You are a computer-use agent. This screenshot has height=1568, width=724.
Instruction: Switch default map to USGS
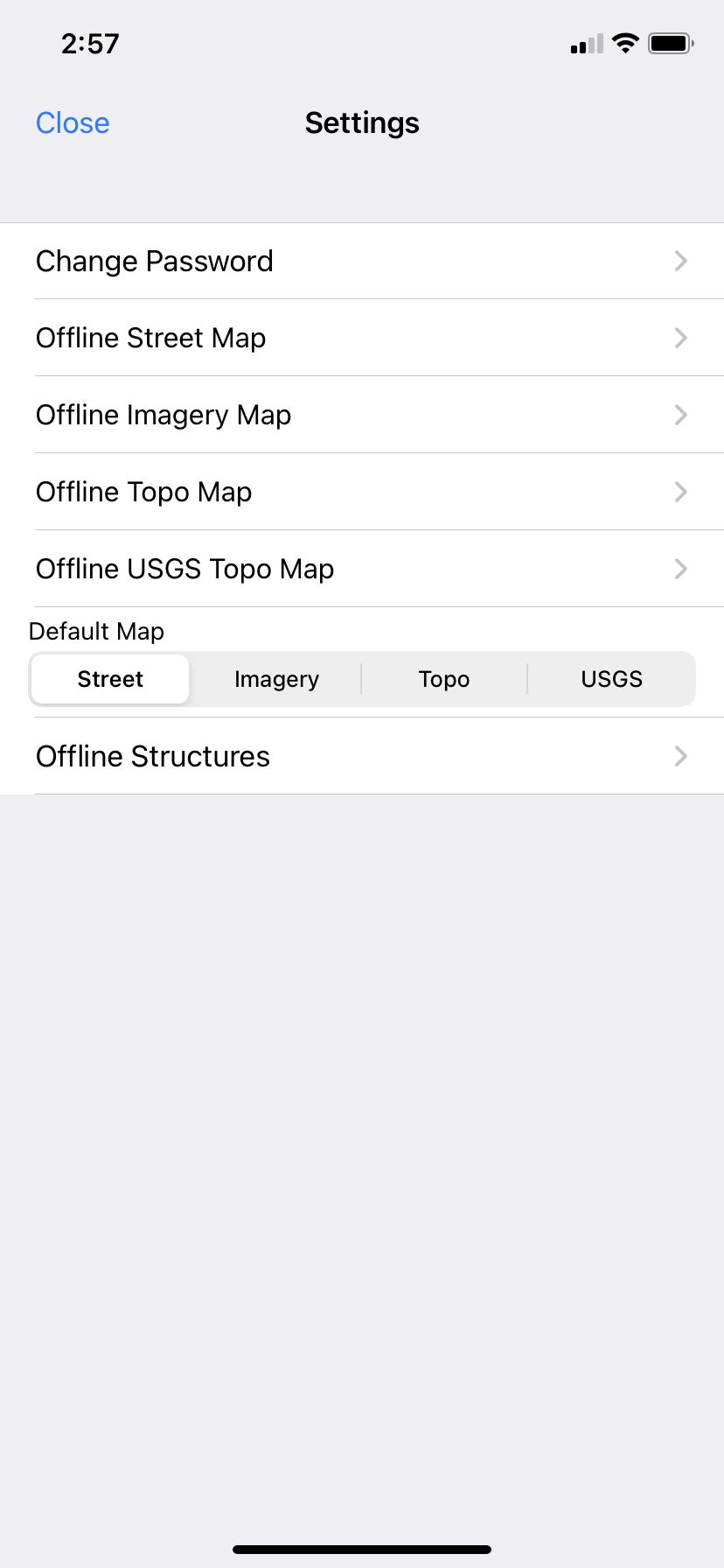coord(611,679)
